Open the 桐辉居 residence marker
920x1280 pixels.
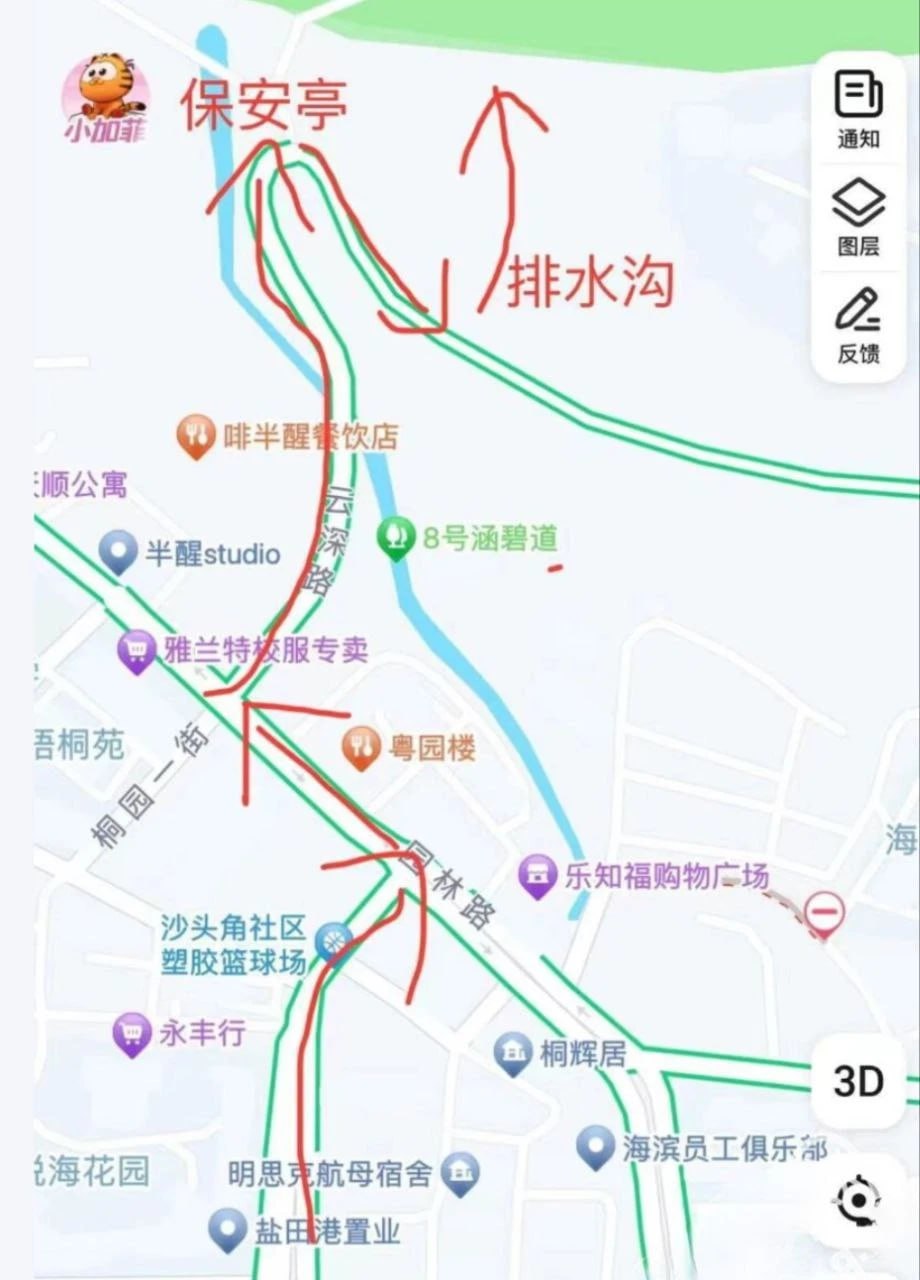point(513,1054)
